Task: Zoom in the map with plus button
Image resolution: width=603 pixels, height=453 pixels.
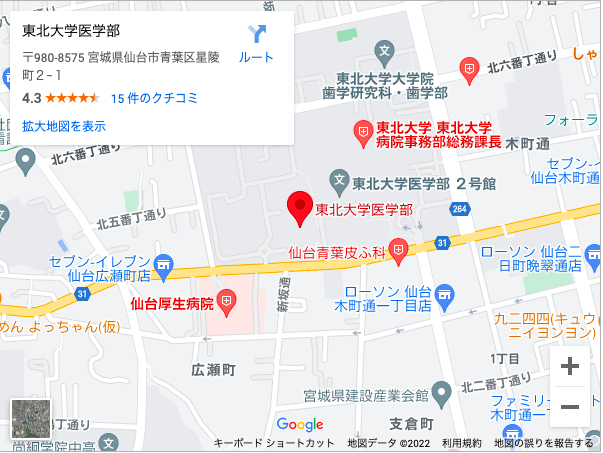Action: click(570, 366)
